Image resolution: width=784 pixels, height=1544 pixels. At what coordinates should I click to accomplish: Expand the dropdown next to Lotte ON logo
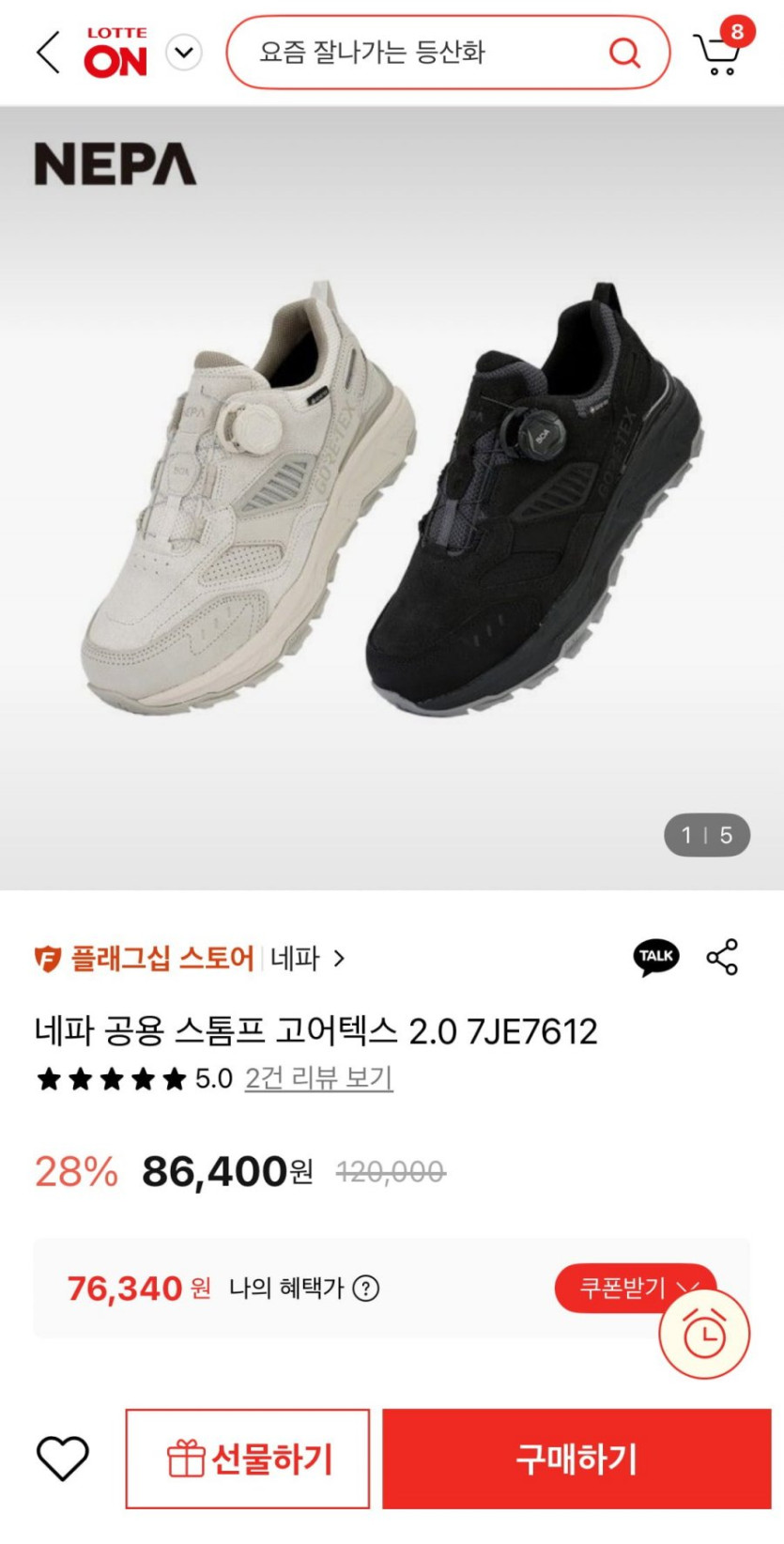184,53
